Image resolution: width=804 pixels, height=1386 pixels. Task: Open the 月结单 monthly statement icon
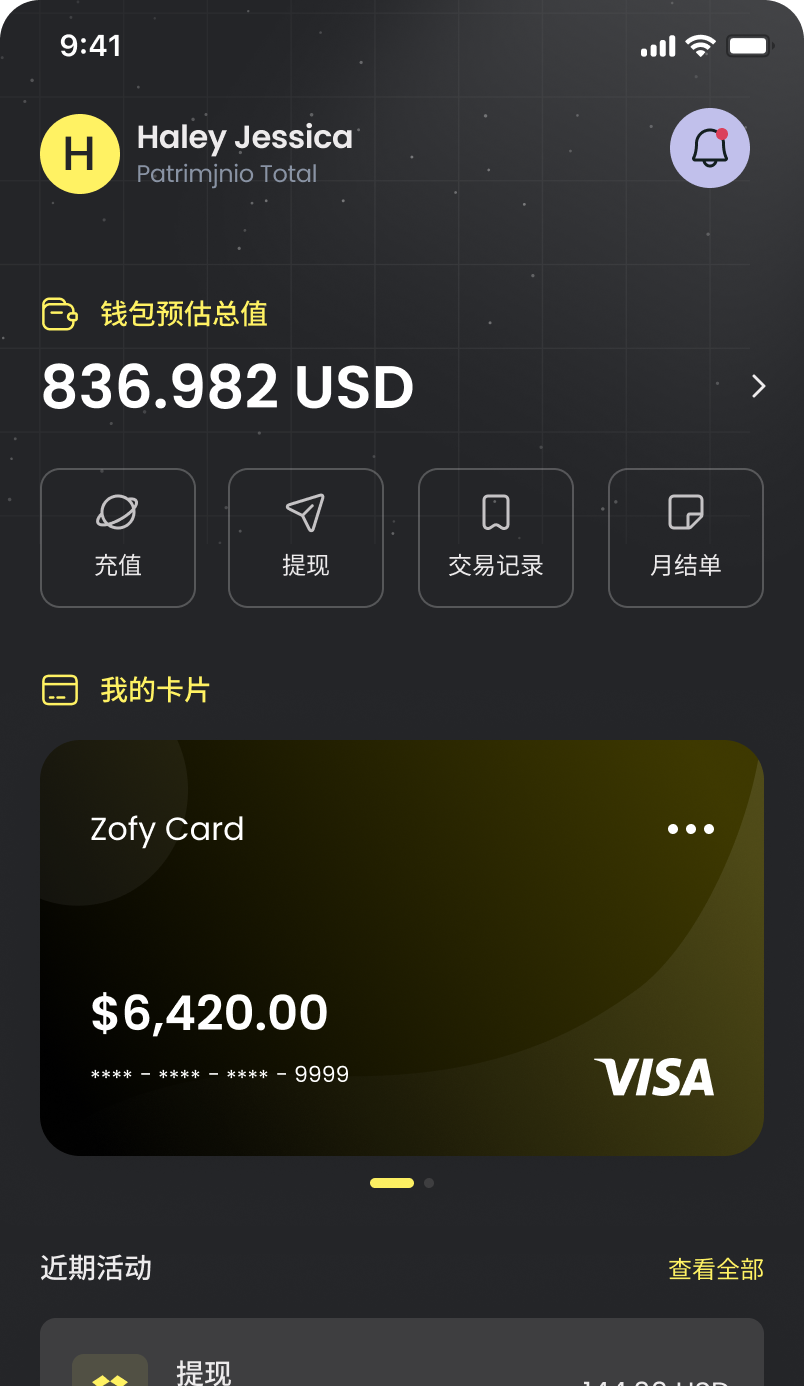pos(685,512)
